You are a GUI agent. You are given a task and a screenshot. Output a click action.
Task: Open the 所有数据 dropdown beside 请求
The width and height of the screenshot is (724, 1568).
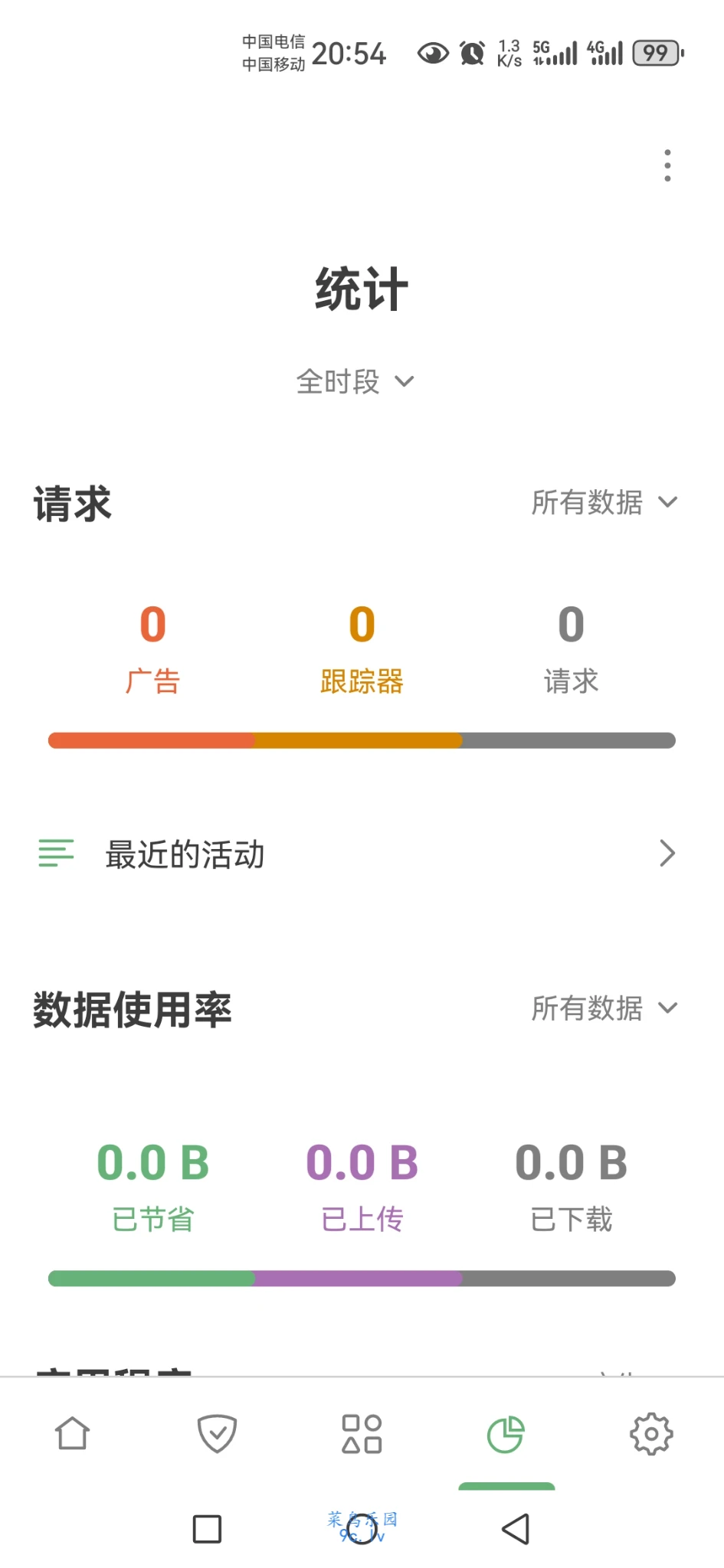604,502
